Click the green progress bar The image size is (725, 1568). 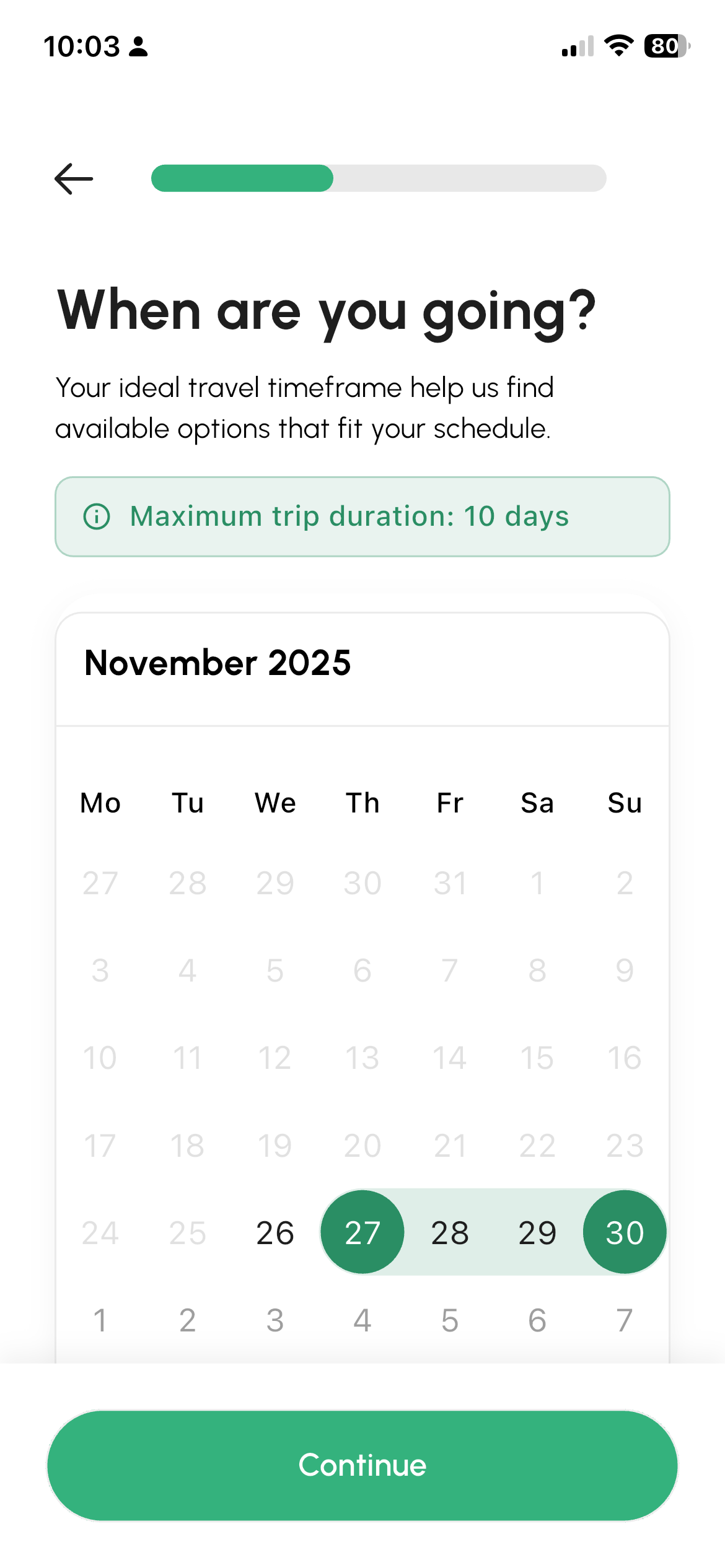(x=242, y=179)
